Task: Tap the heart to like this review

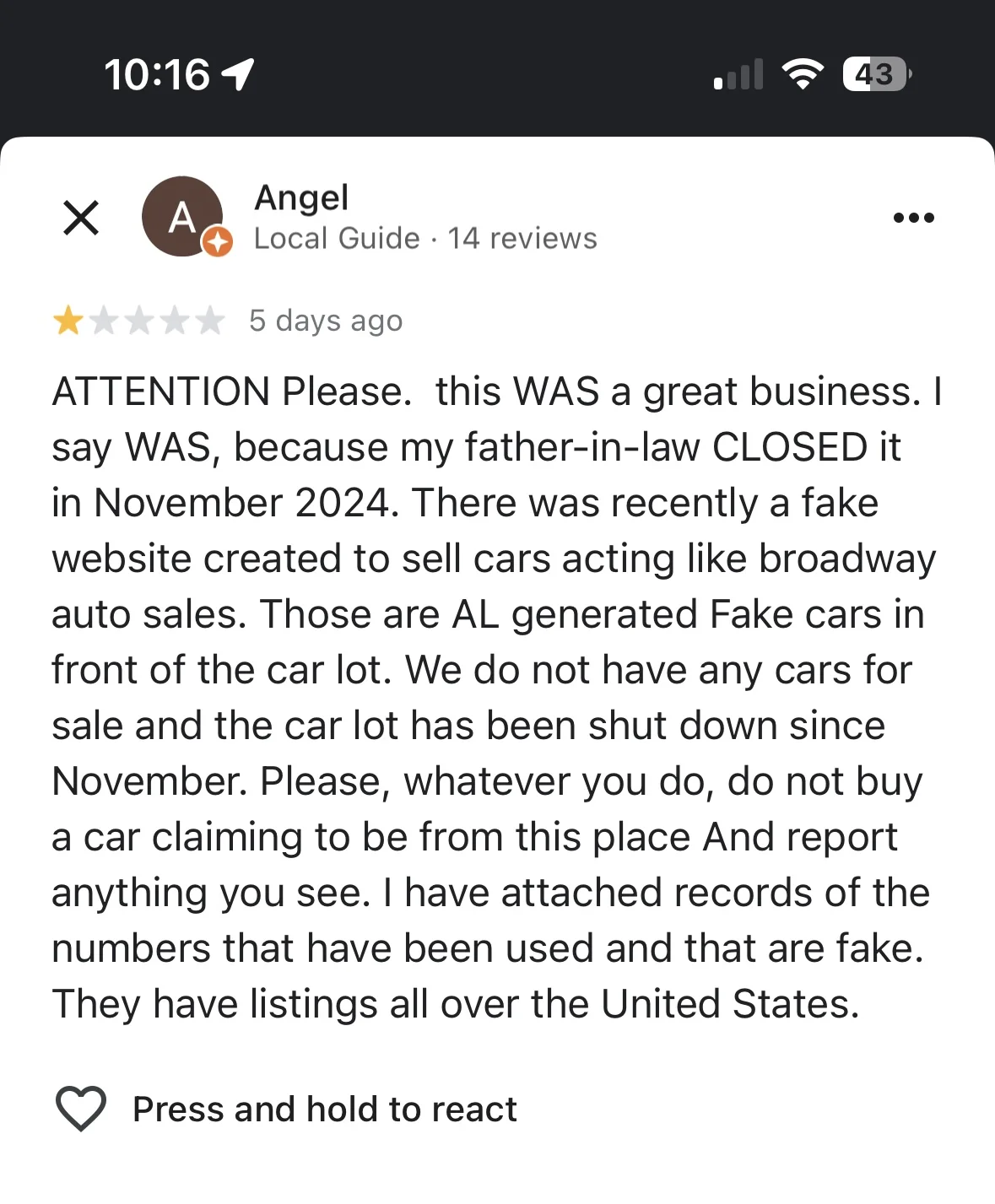Action: 81,1108
